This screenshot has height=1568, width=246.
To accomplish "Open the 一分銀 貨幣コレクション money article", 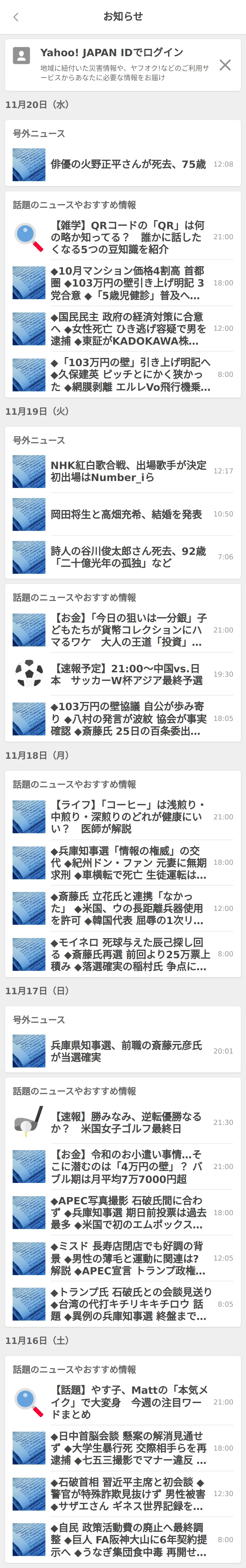I will point(128,630).
